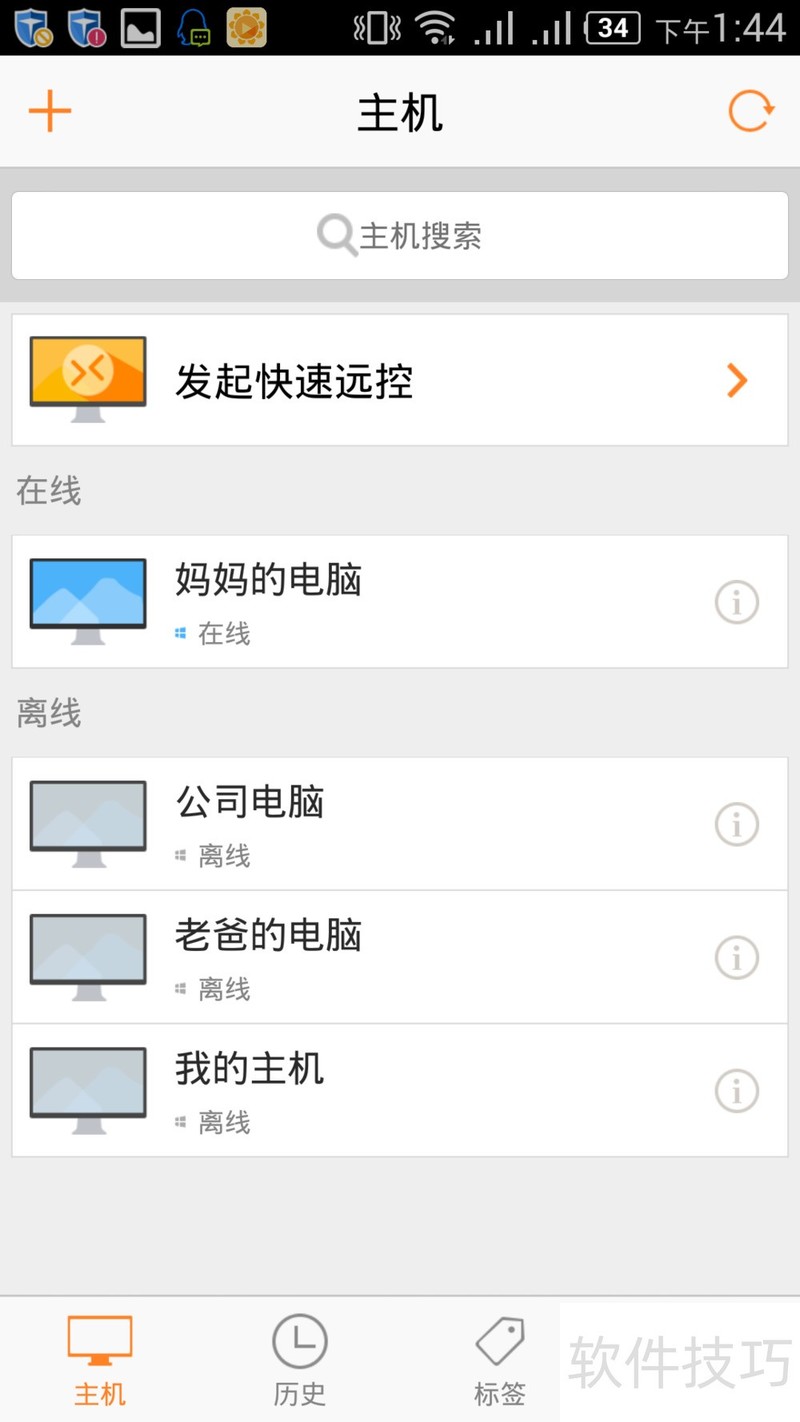Open the offline host 老爸的电脑
Screen dimensions: 800x1422
pos(360,957)
